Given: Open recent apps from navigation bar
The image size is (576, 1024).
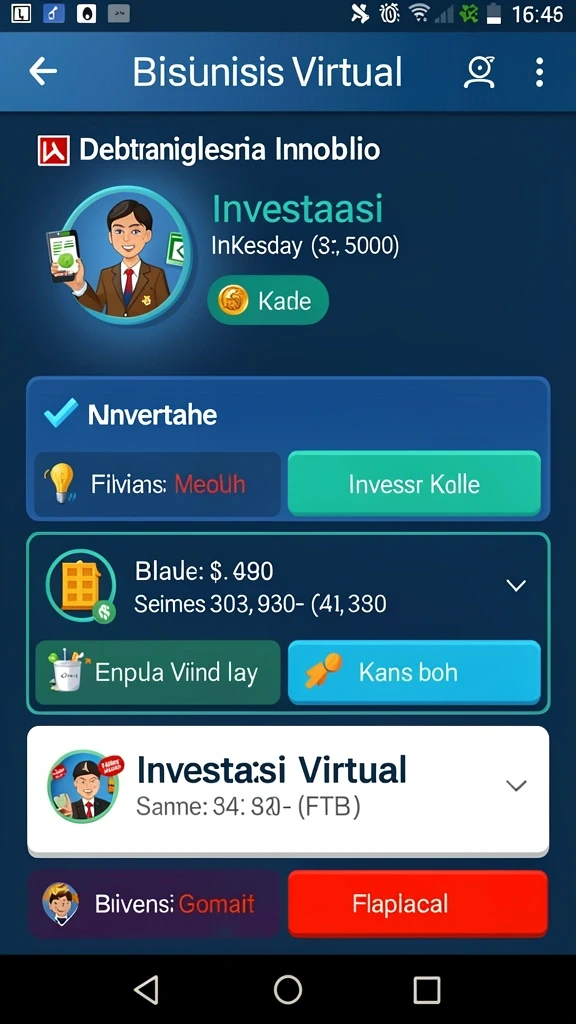Looking at the screenshot, I should click(x=426, y=989).
